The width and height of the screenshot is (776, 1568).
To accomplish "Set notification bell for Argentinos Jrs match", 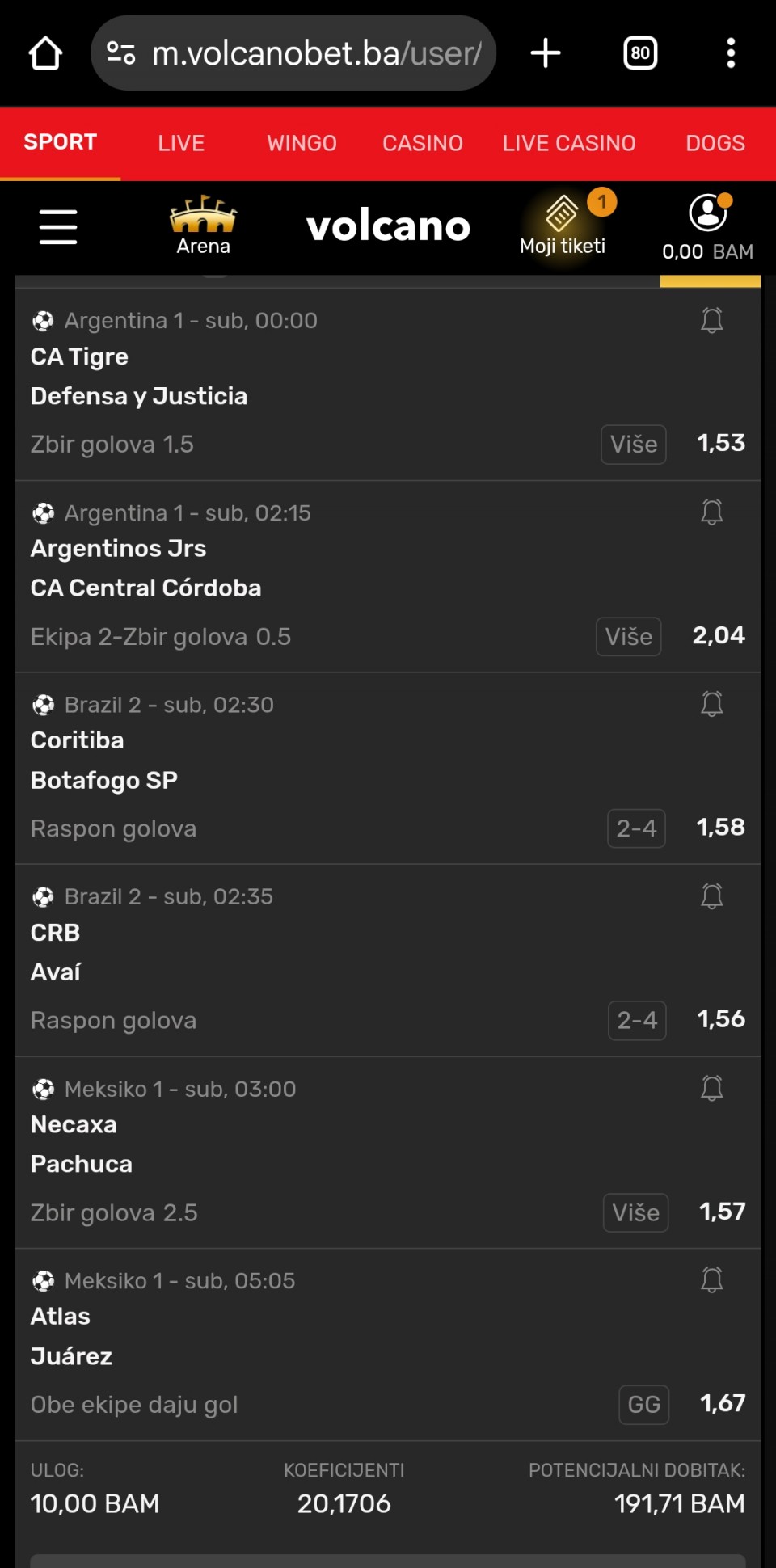I will point(711,512).
